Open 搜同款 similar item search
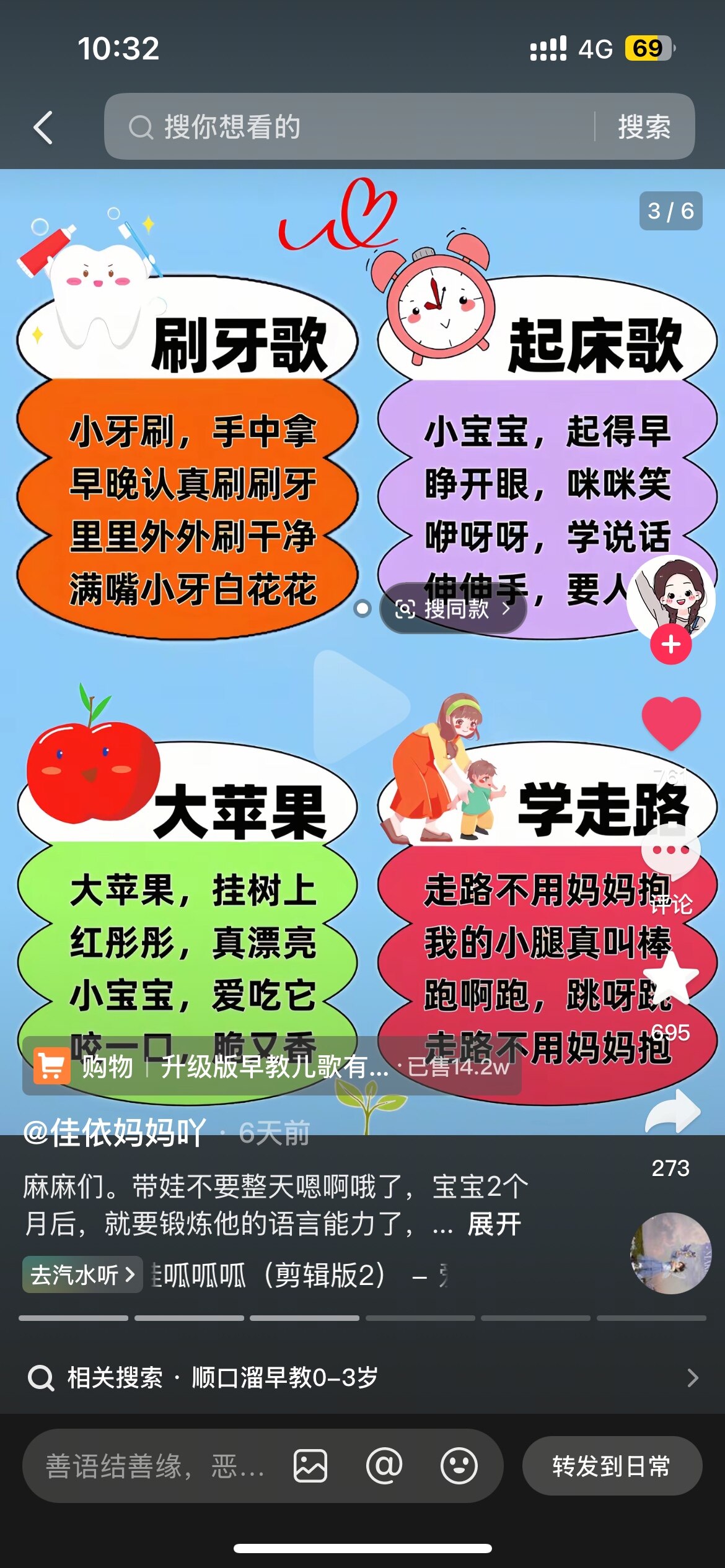 tap(454, 609)
